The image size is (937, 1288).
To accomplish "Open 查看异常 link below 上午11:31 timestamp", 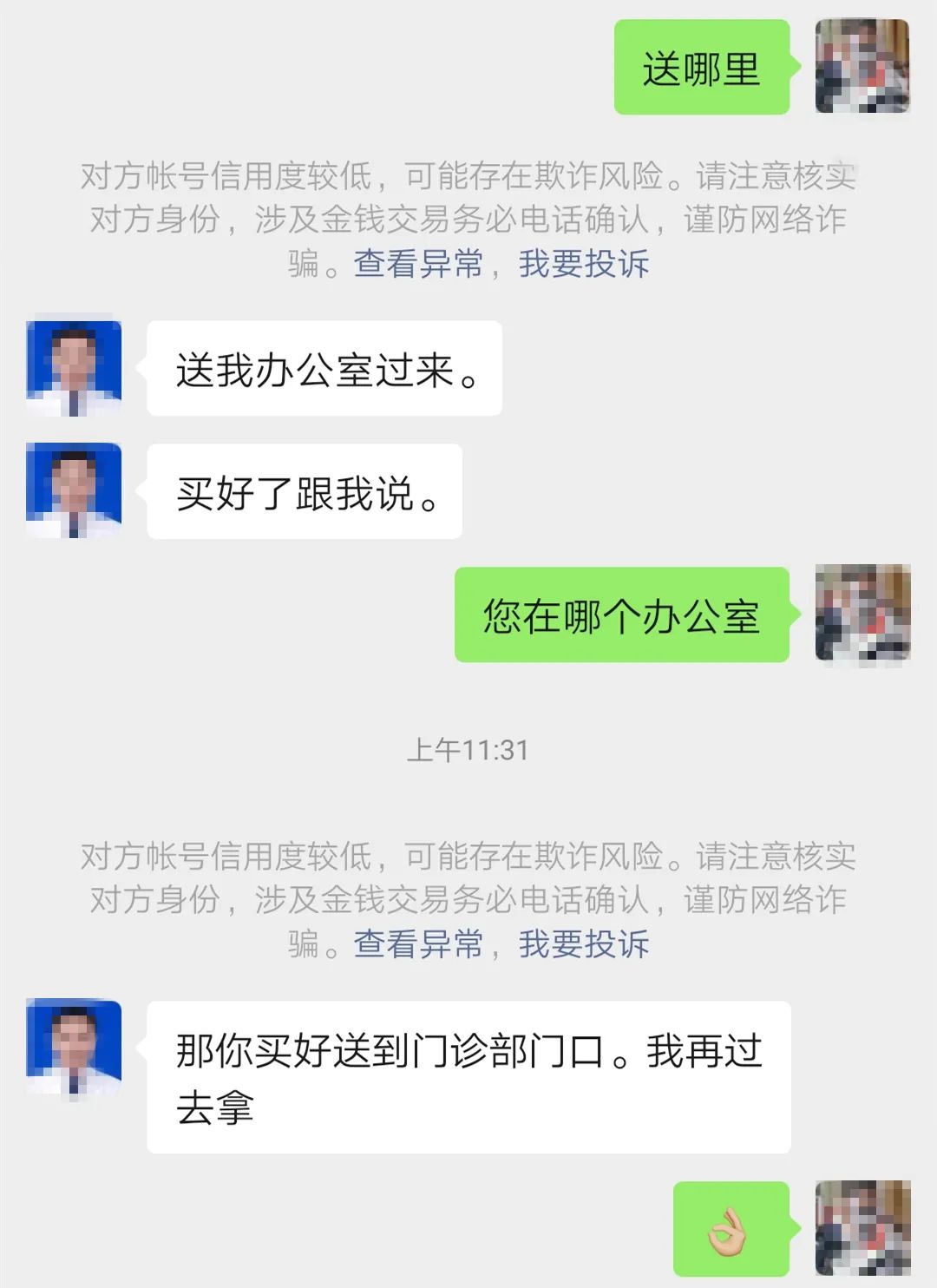I will 418,944.
